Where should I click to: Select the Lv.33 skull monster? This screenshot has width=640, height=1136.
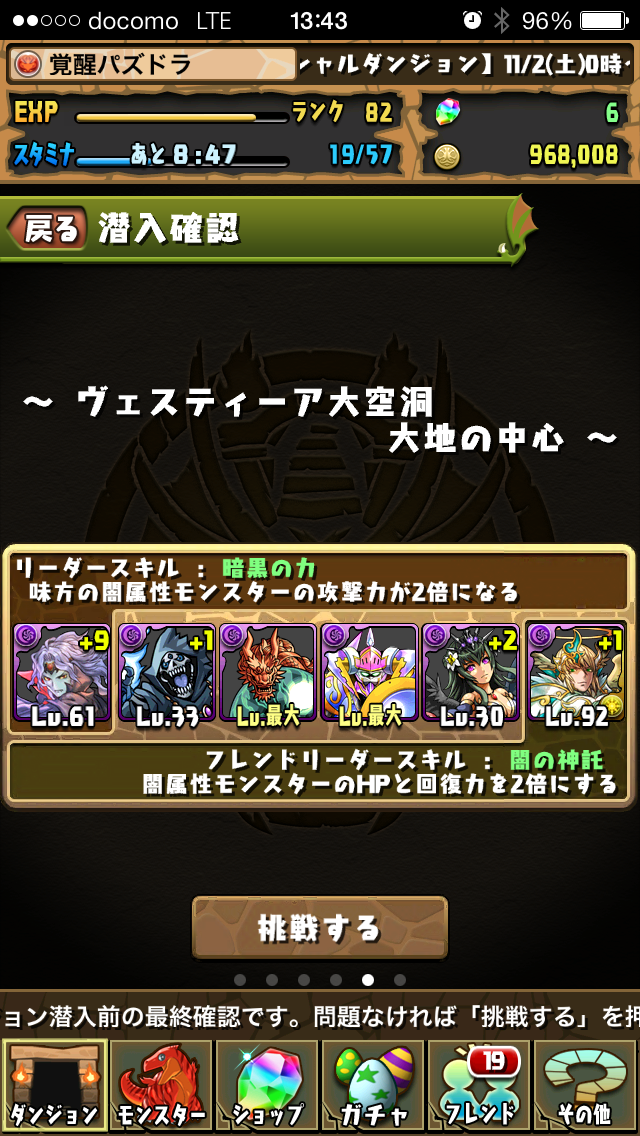(x=166, y=671)
